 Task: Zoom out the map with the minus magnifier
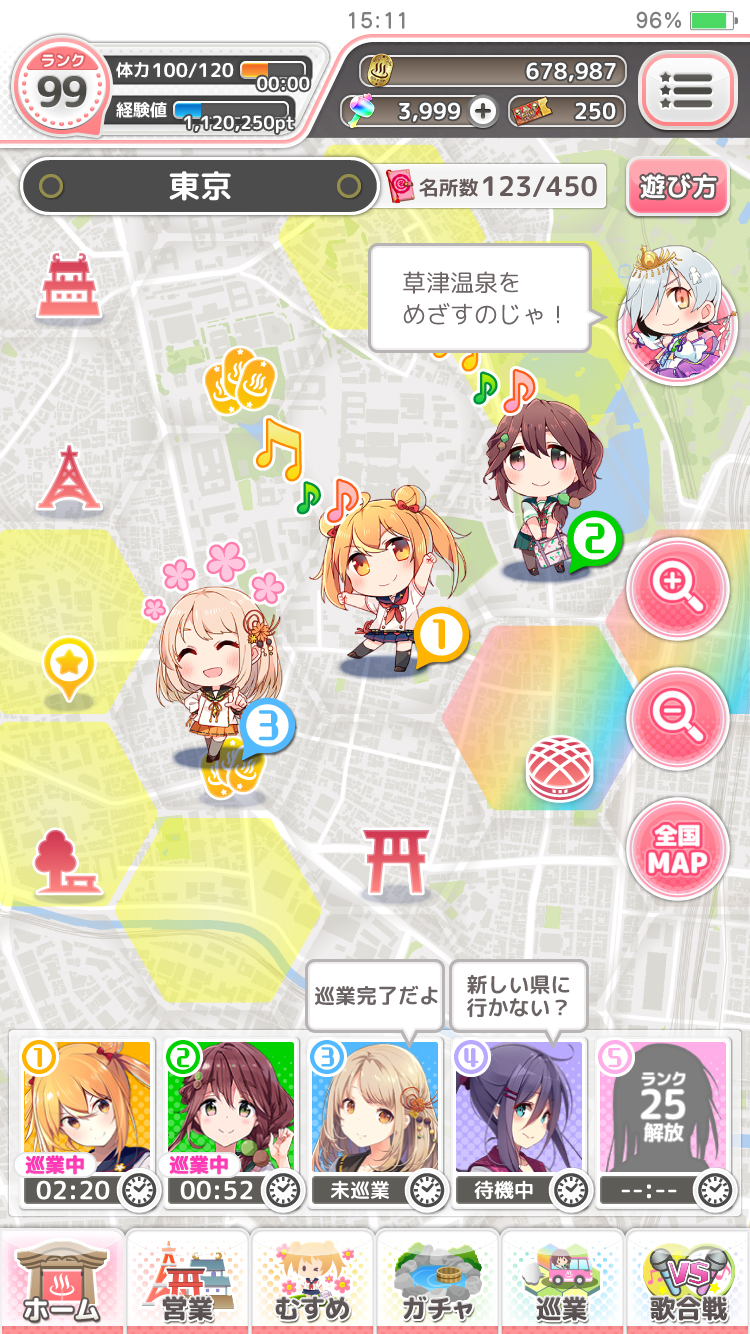click(677, 716)
